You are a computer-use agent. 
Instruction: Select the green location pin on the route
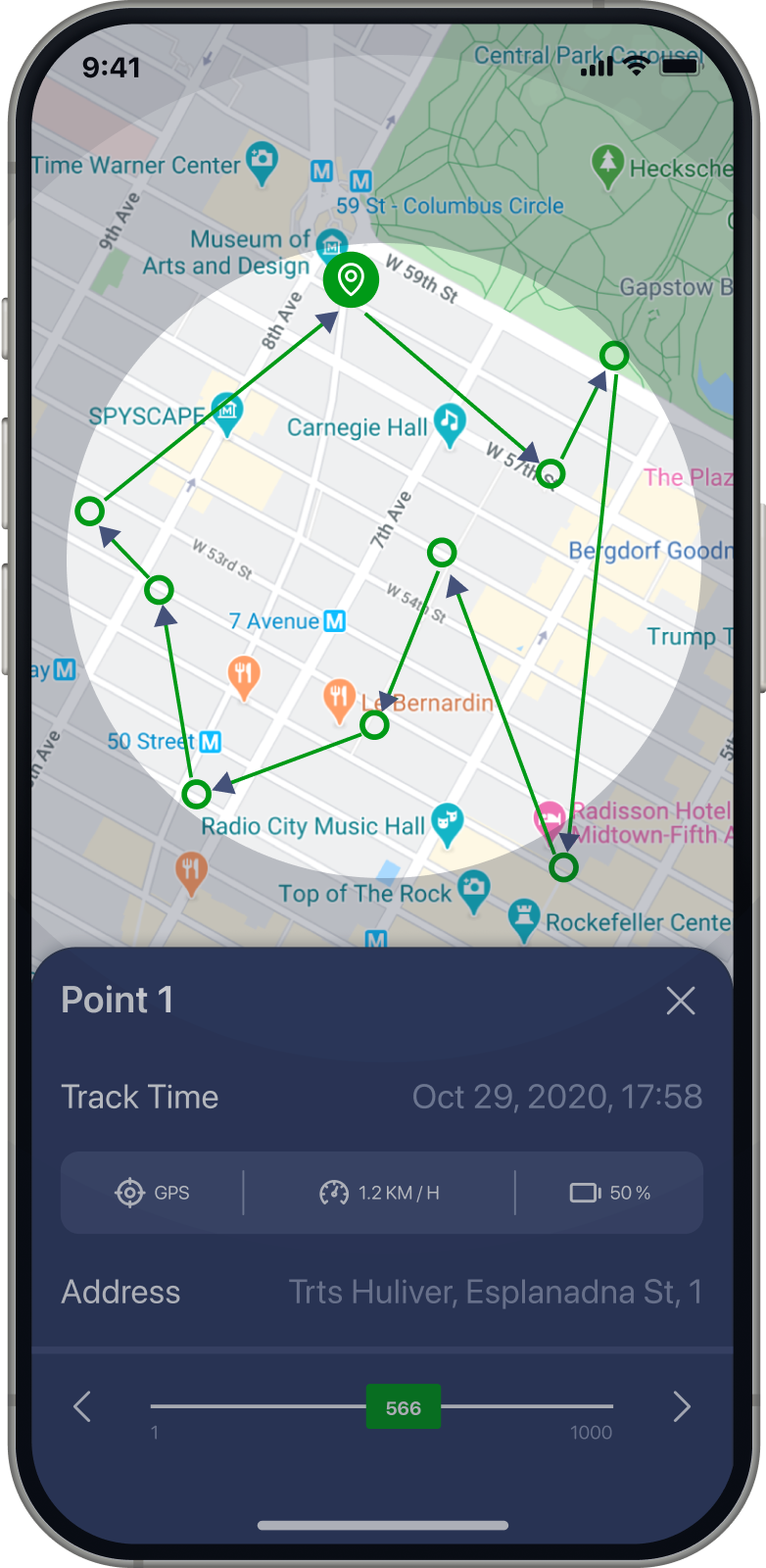pos(351,279)
